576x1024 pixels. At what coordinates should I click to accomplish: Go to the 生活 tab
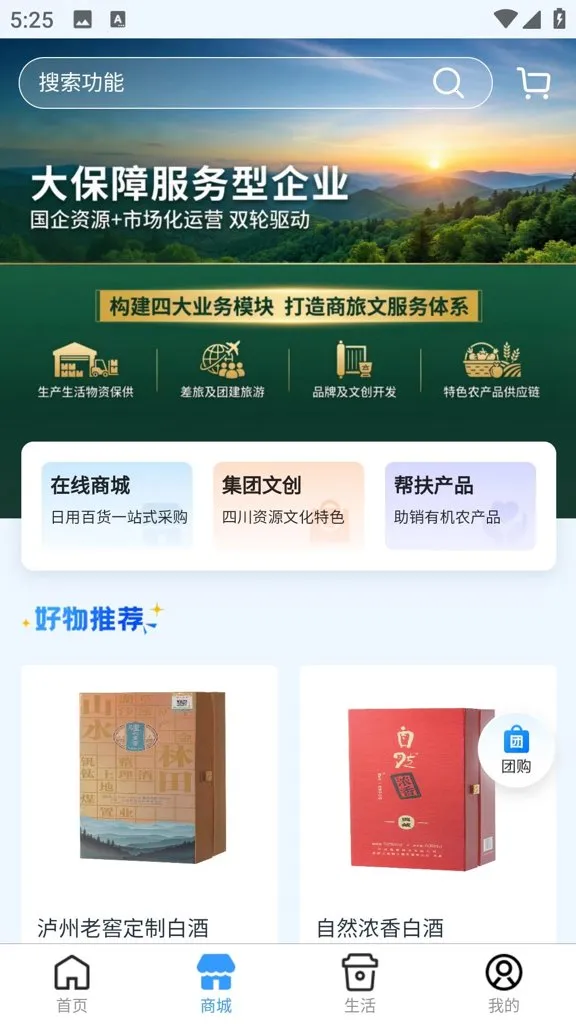[x=360, y=984]
